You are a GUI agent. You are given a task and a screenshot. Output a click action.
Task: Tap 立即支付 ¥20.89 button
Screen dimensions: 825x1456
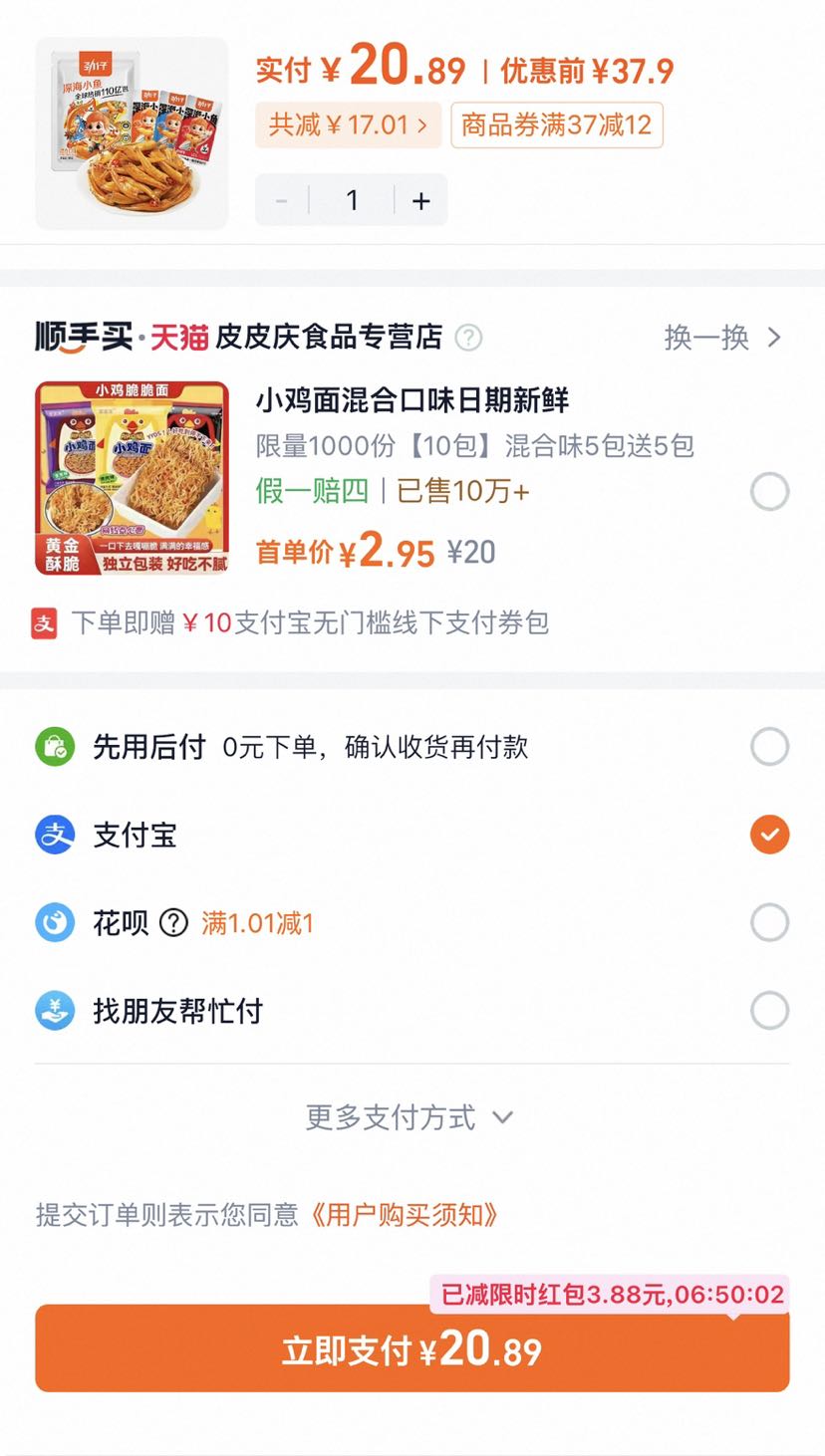(412, 1348)
